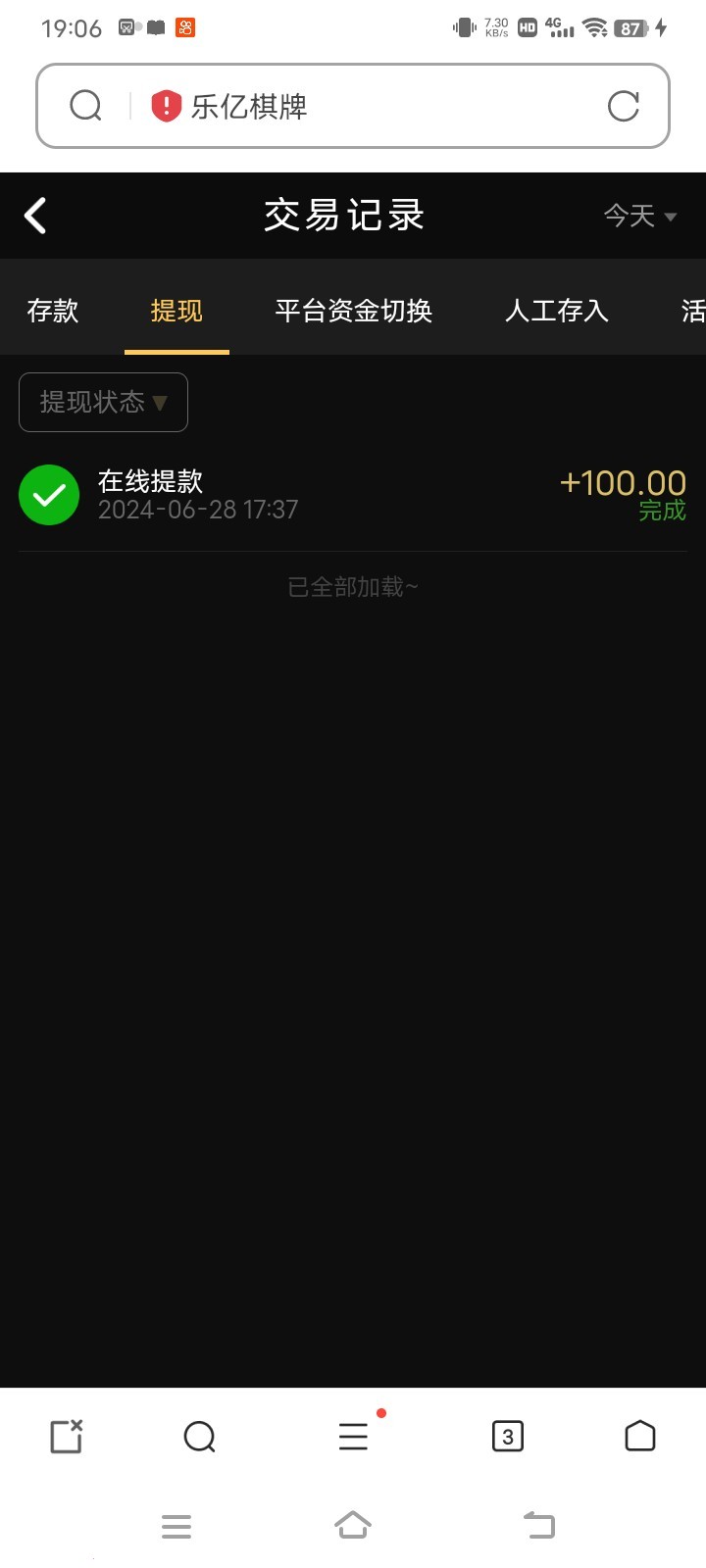Screen dimensions: 706x1568
Task: Close the current browser page
Action: [x=66, y=1437]
